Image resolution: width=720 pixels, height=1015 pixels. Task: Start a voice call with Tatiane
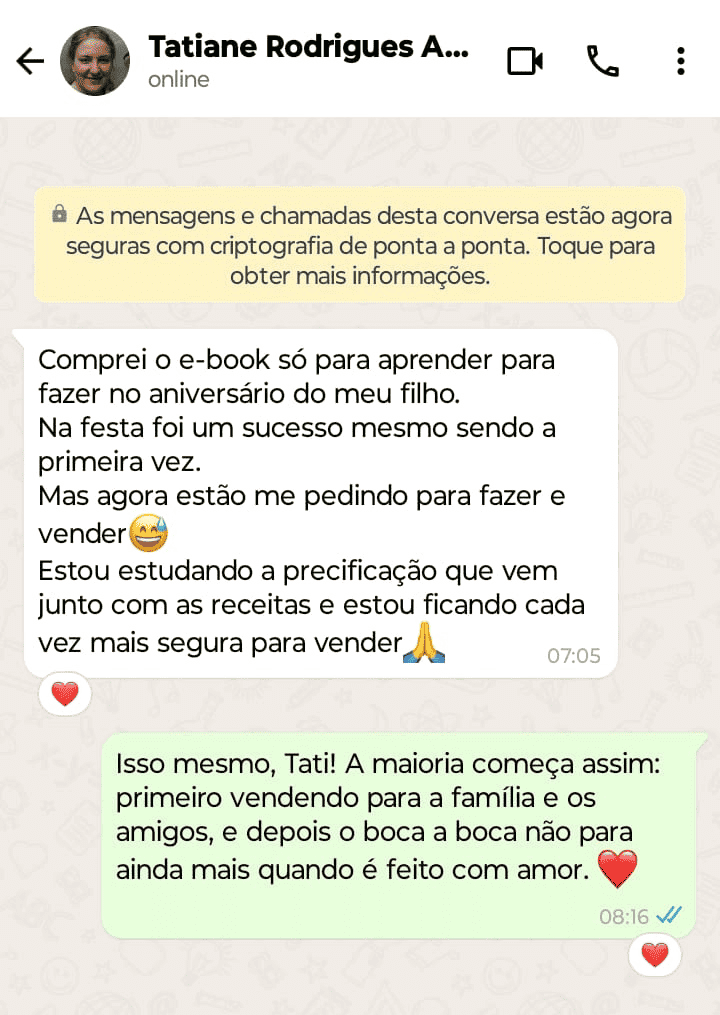click(x=602, y=62)
